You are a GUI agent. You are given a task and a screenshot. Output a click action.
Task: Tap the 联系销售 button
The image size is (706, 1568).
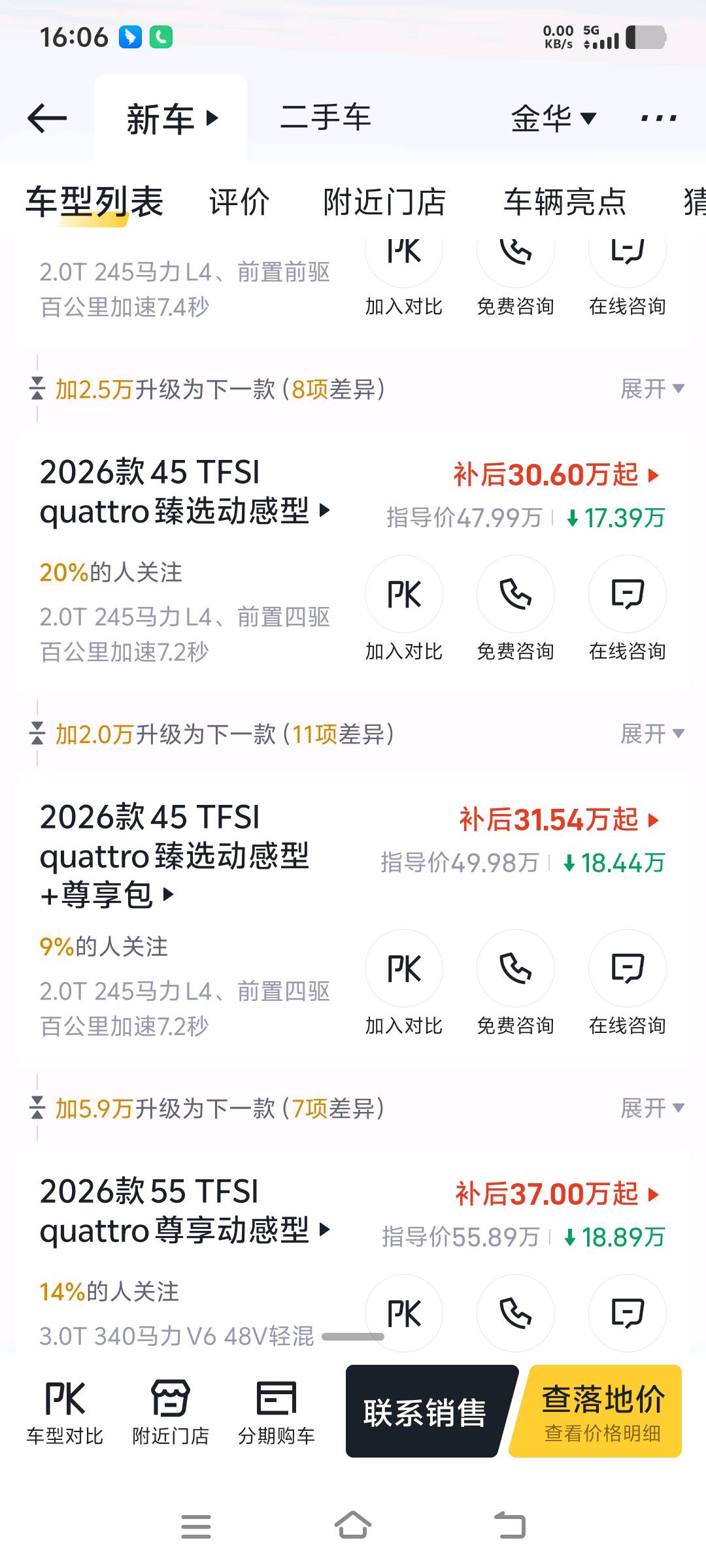click(425, 1411)
